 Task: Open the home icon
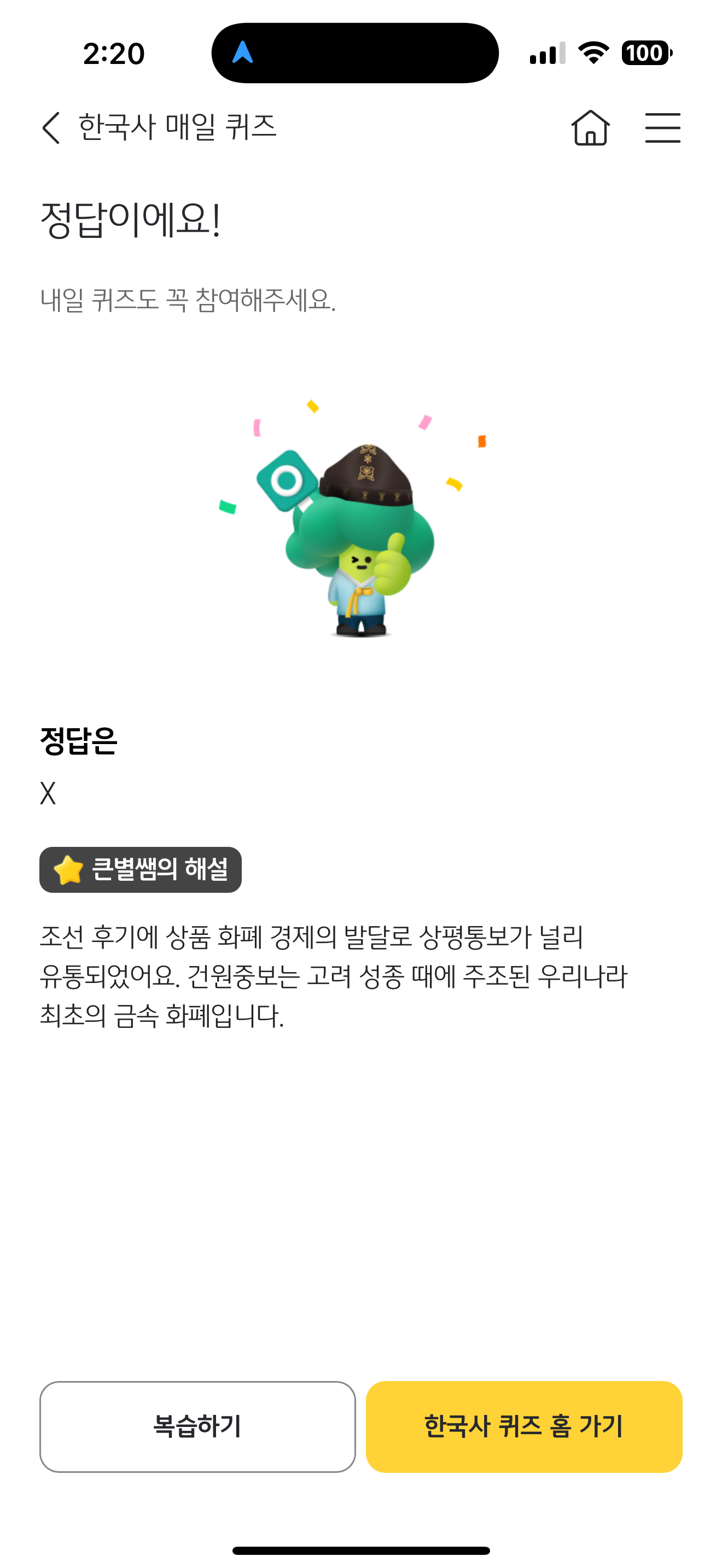click(591, 128)
